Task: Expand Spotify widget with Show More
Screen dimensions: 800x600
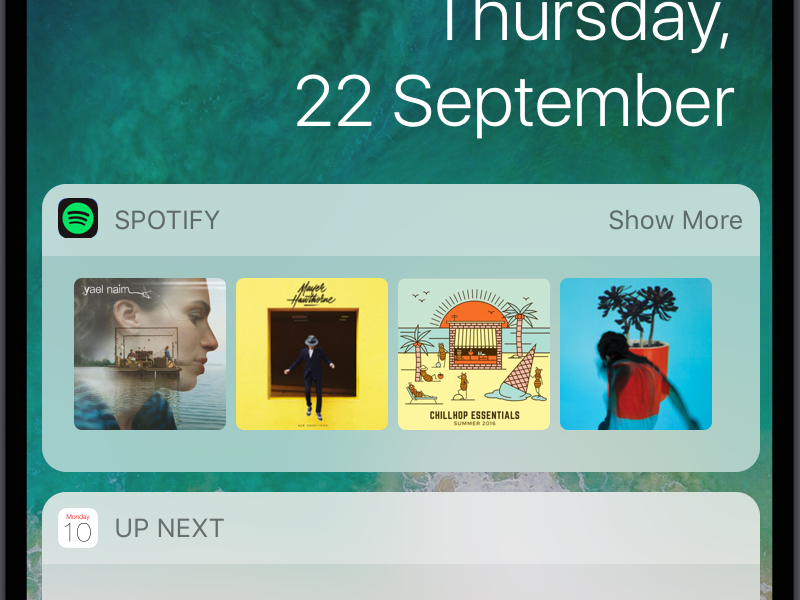Action: pos(675,220)
